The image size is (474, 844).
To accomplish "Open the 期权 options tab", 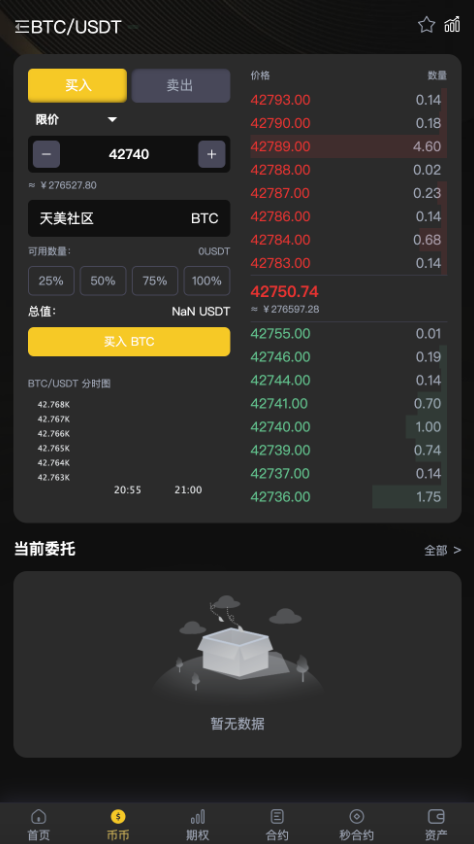I will 197,824.
